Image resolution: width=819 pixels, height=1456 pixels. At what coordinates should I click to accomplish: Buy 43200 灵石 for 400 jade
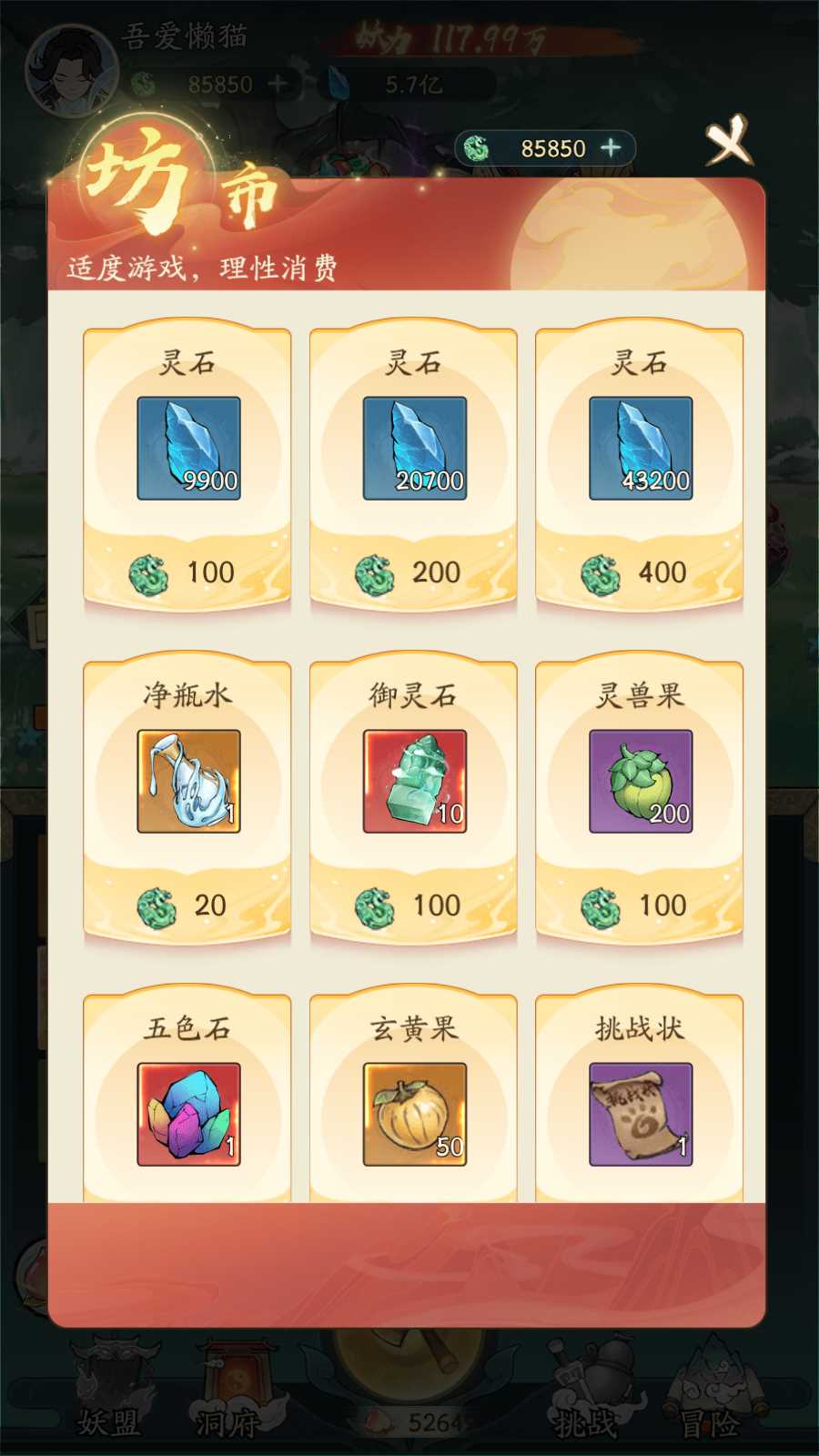(639, 572)
